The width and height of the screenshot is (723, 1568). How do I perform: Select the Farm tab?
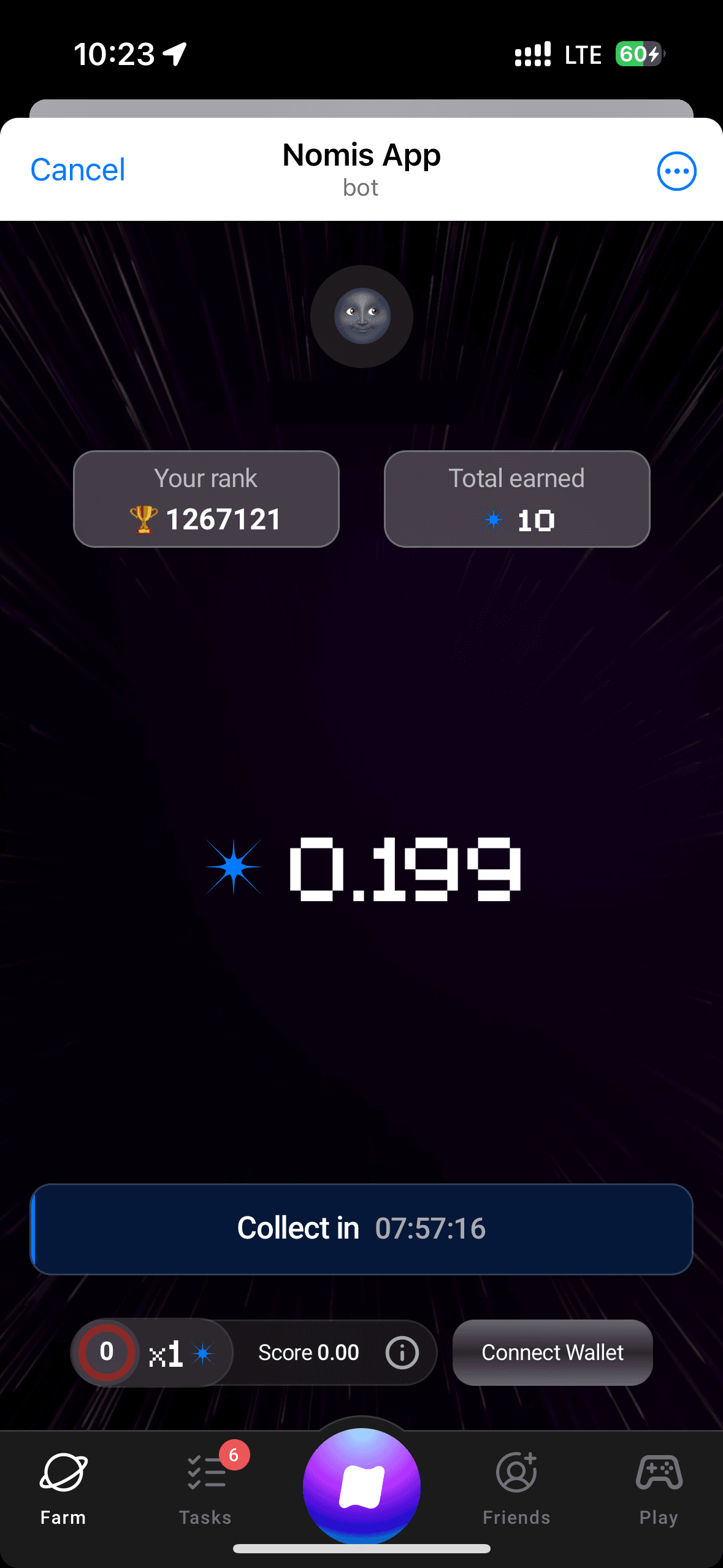(63, 1485)
